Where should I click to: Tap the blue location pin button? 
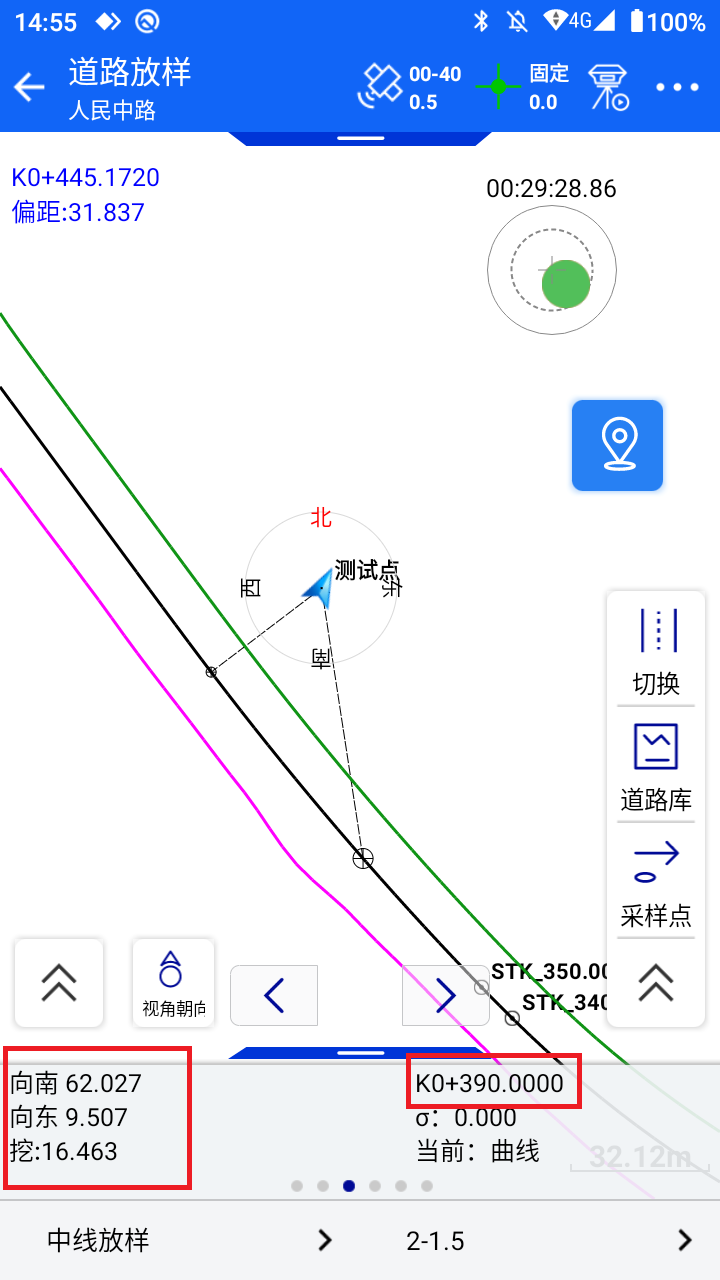click(618, 445)
